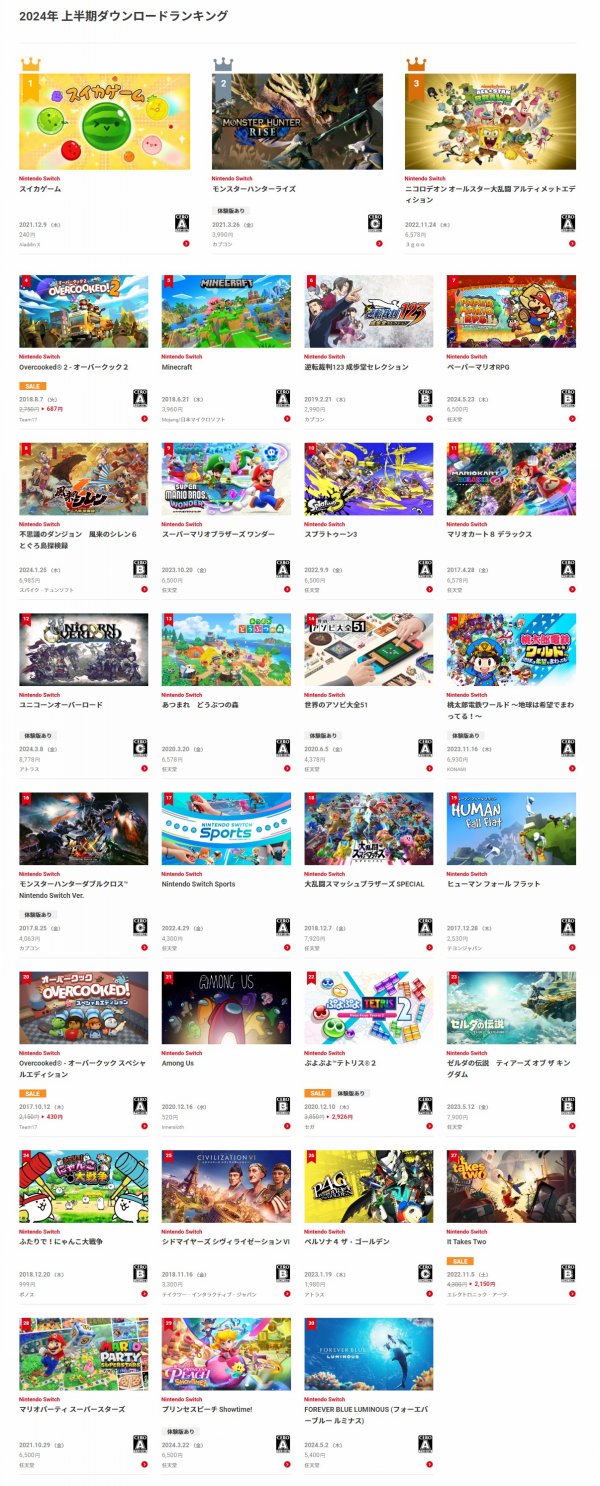600x1486 pixels.
Task: Select the FOREVER BLUE LUMINOUS card
Action: pyautogui.click(x=369, y=1353)
